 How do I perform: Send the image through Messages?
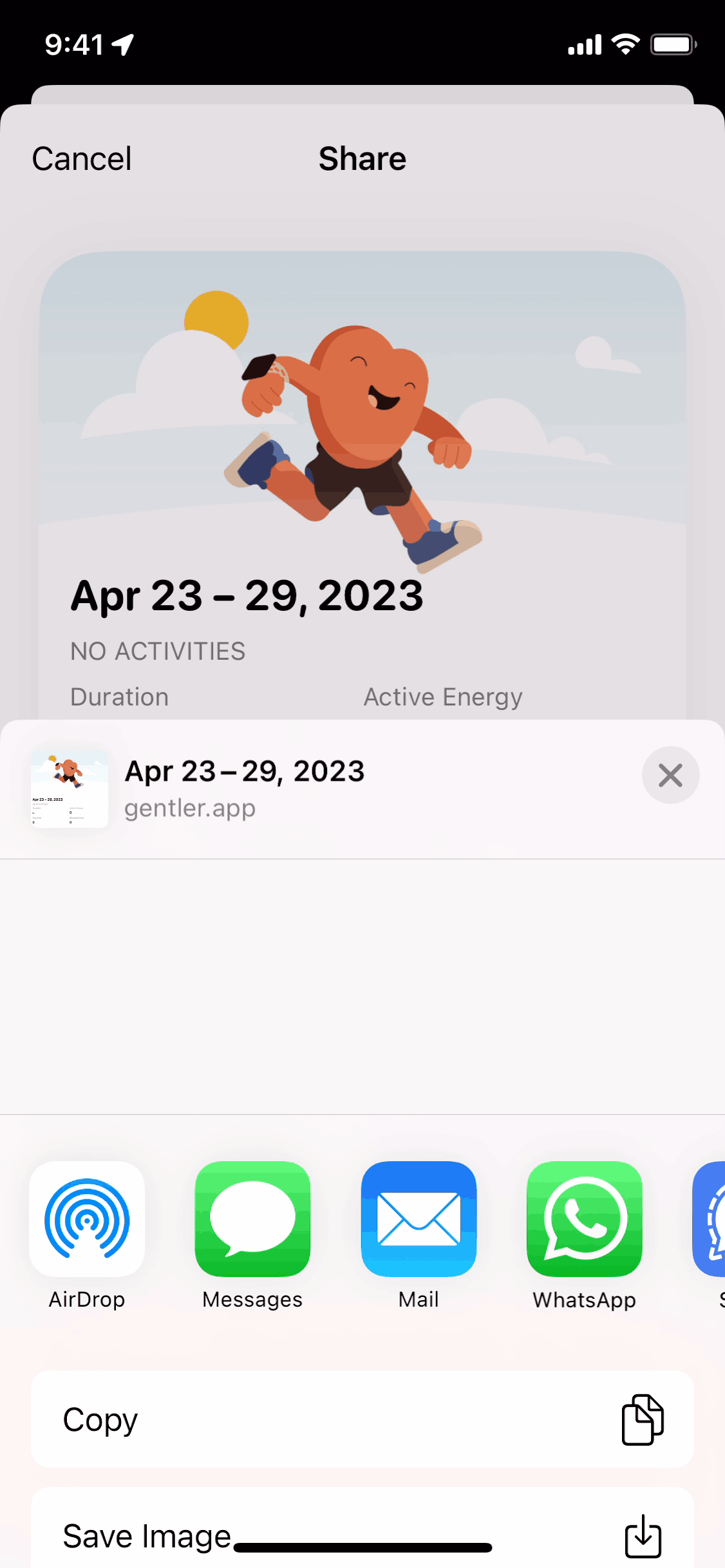click(x=252, y=1219)
